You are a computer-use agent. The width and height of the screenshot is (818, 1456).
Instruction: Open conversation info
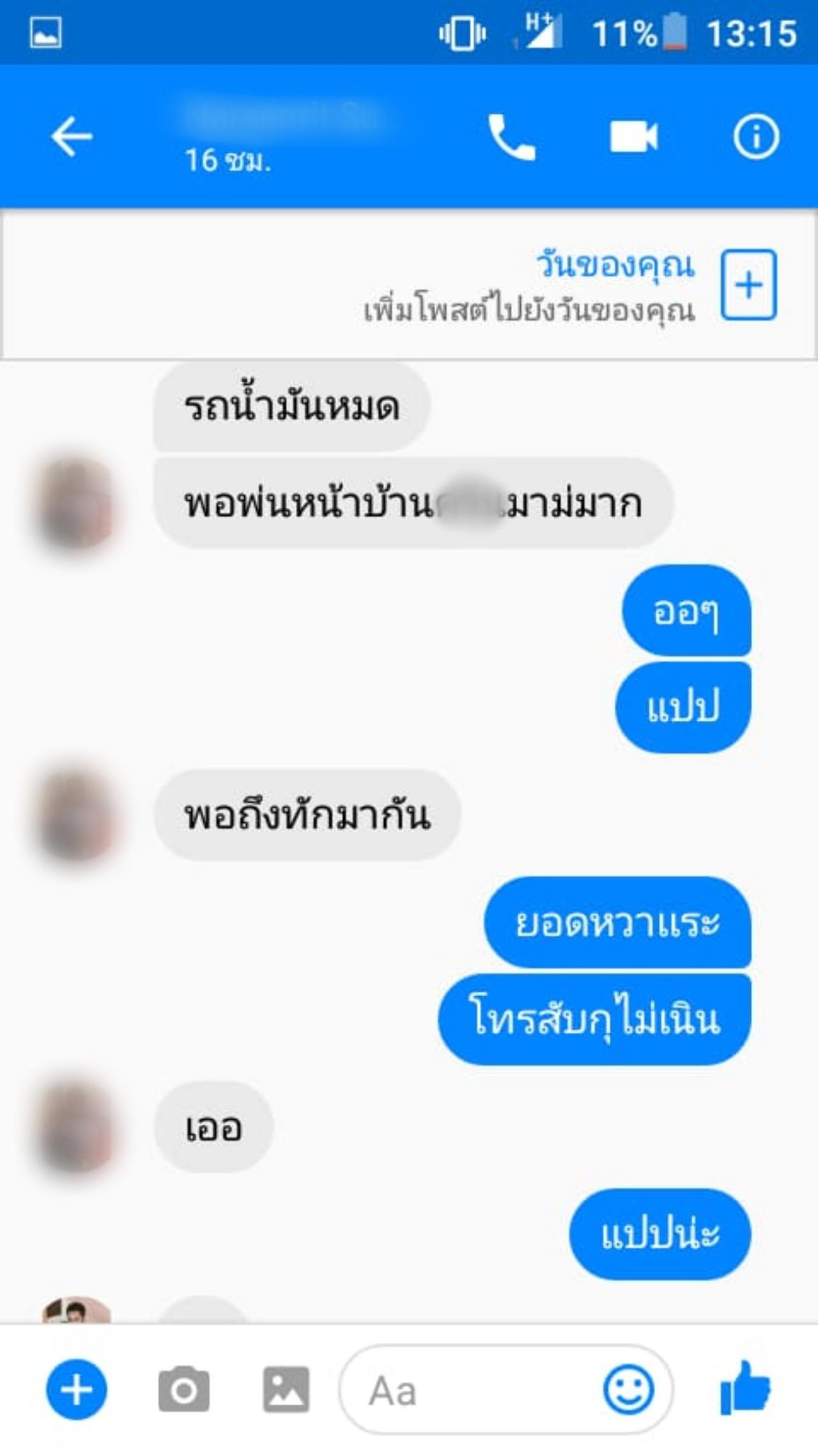tap(756, 137)
